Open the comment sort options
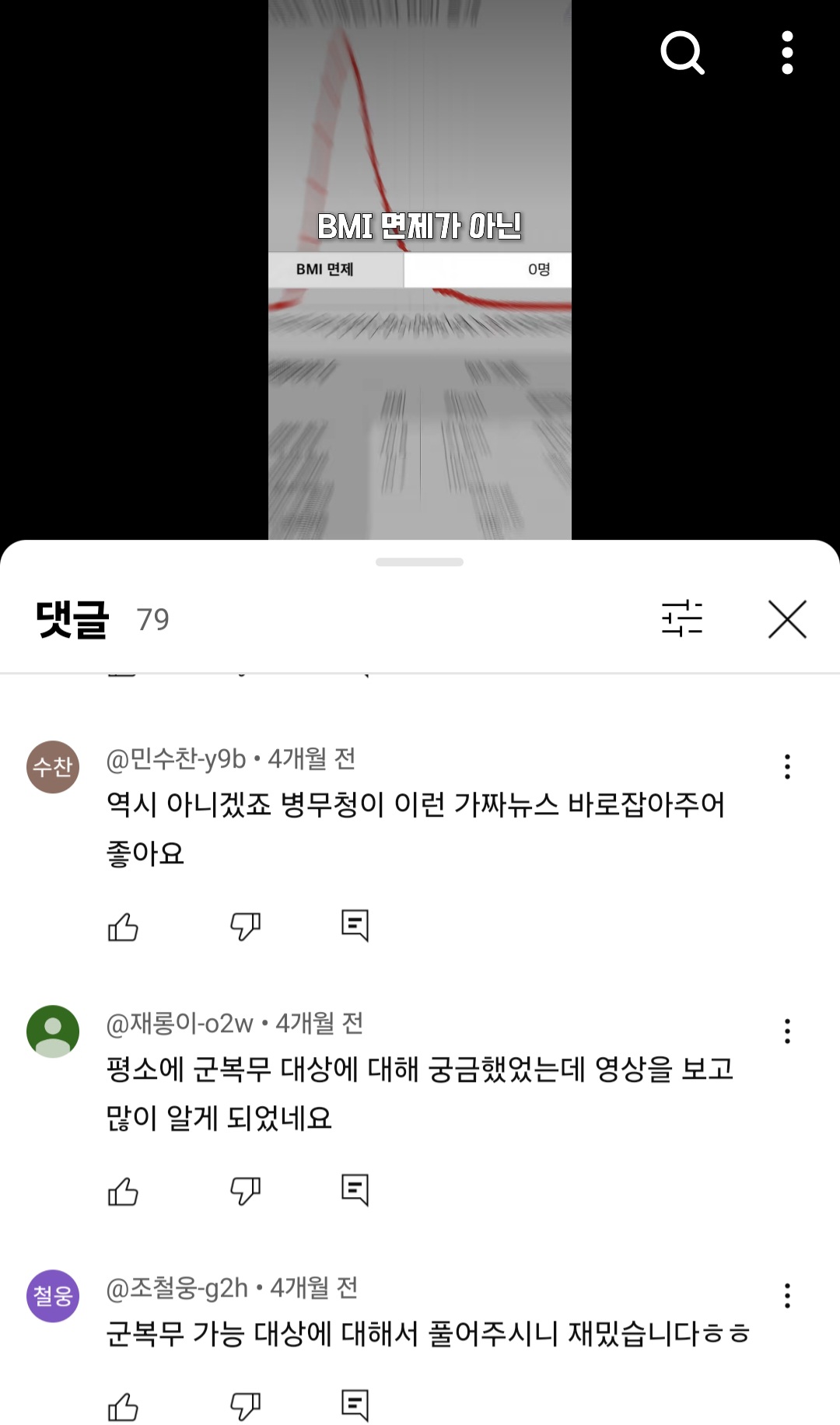Image resolution: width=840 pixels, height=1425 pixels. (x=682, y=619)
